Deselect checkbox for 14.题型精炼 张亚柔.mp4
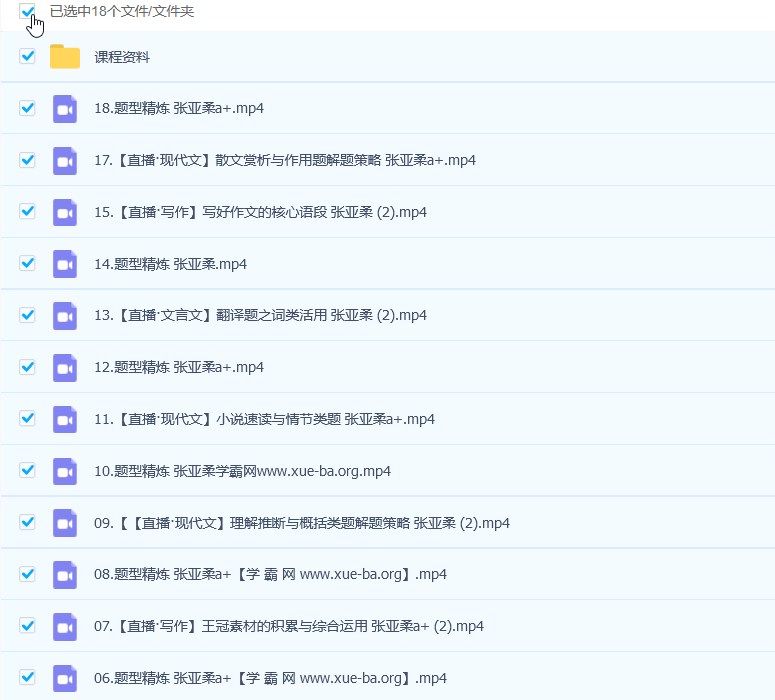Viewport: 775px width, 700px height. [x=28, y=263]
